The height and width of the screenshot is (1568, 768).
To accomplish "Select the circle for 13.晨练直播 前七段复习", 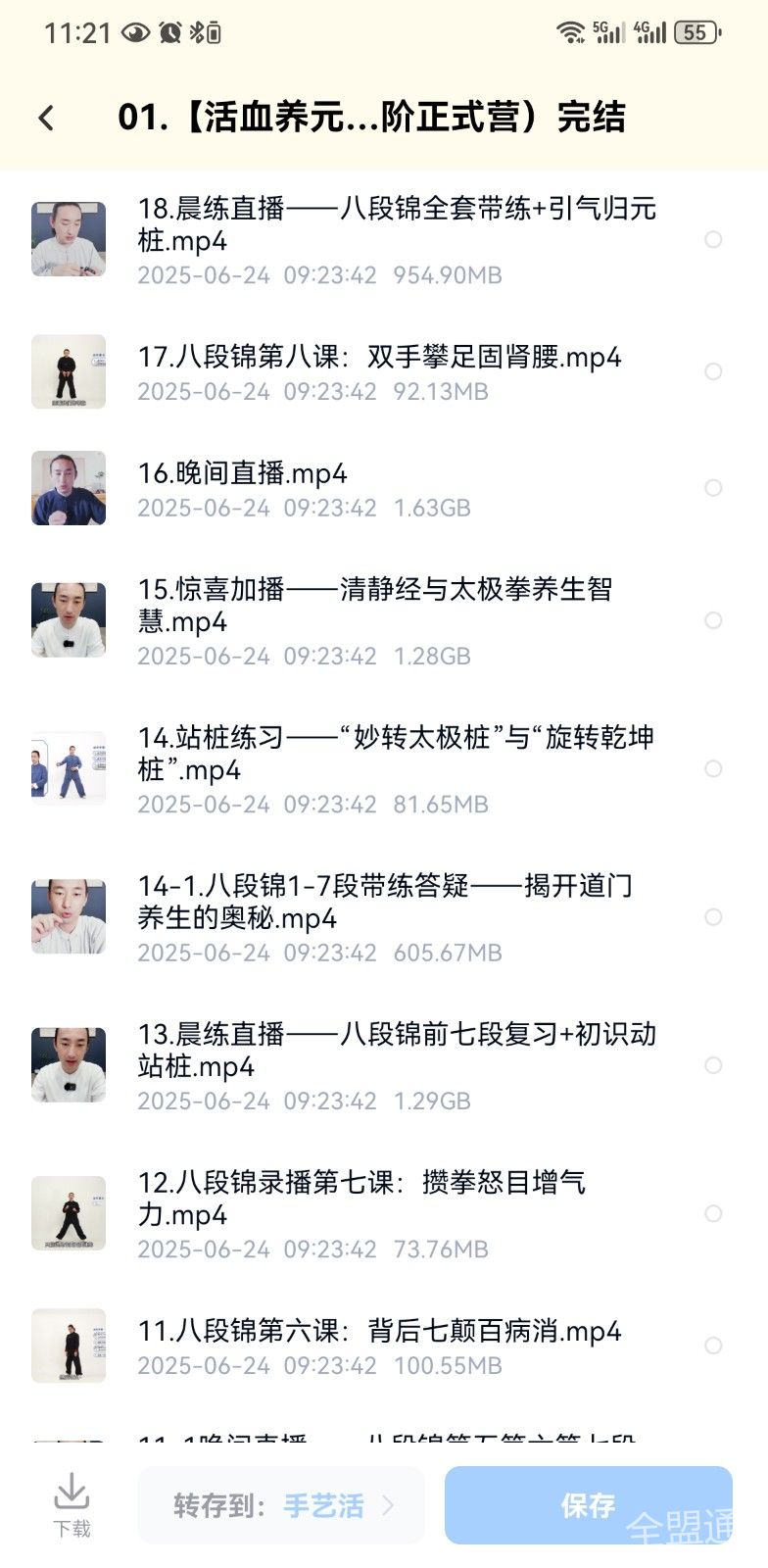I will coord(713,1065).
